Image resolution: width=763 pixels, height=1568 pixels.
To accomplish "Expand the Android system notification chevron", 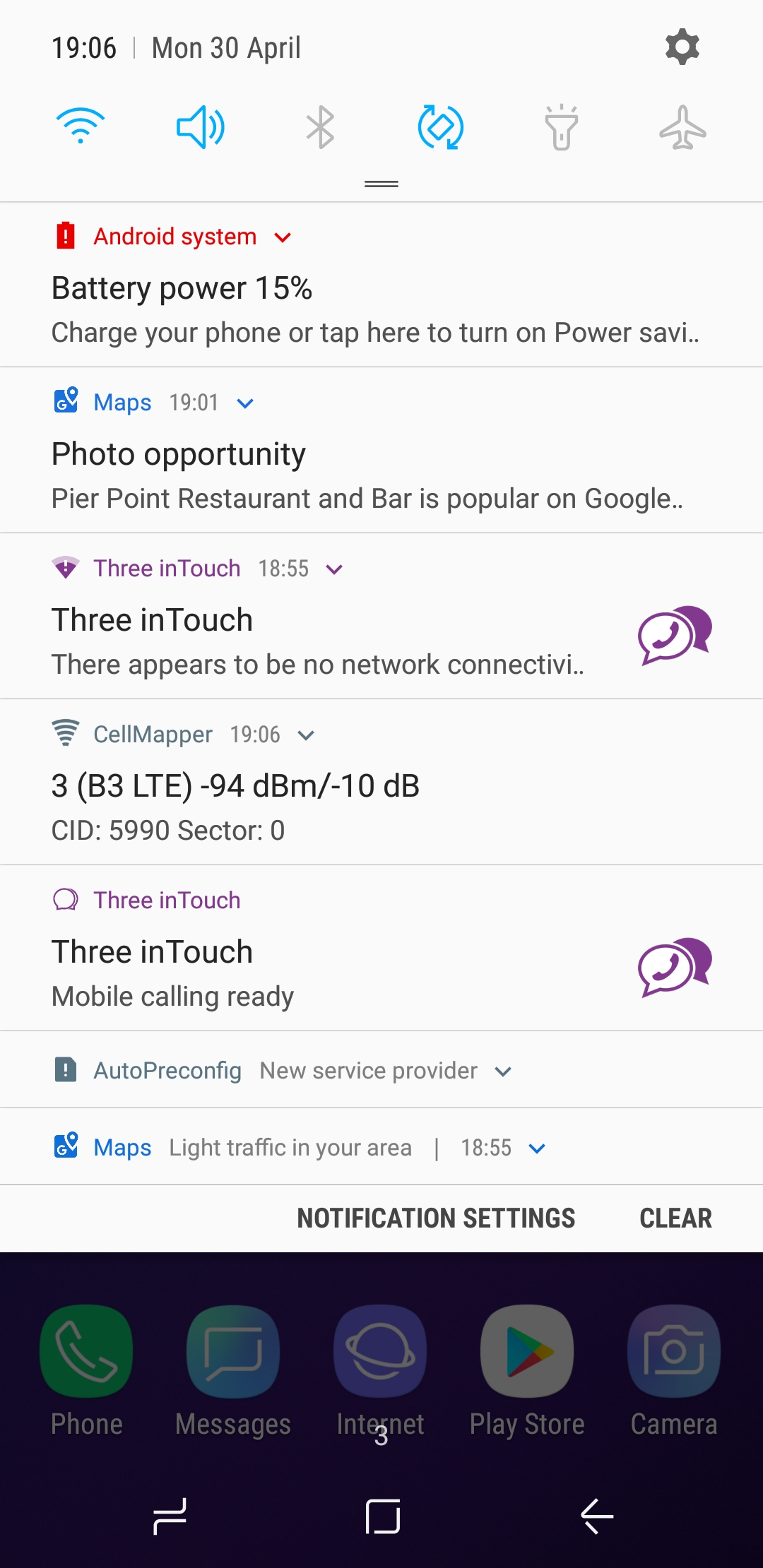I will tap(283, 237).
